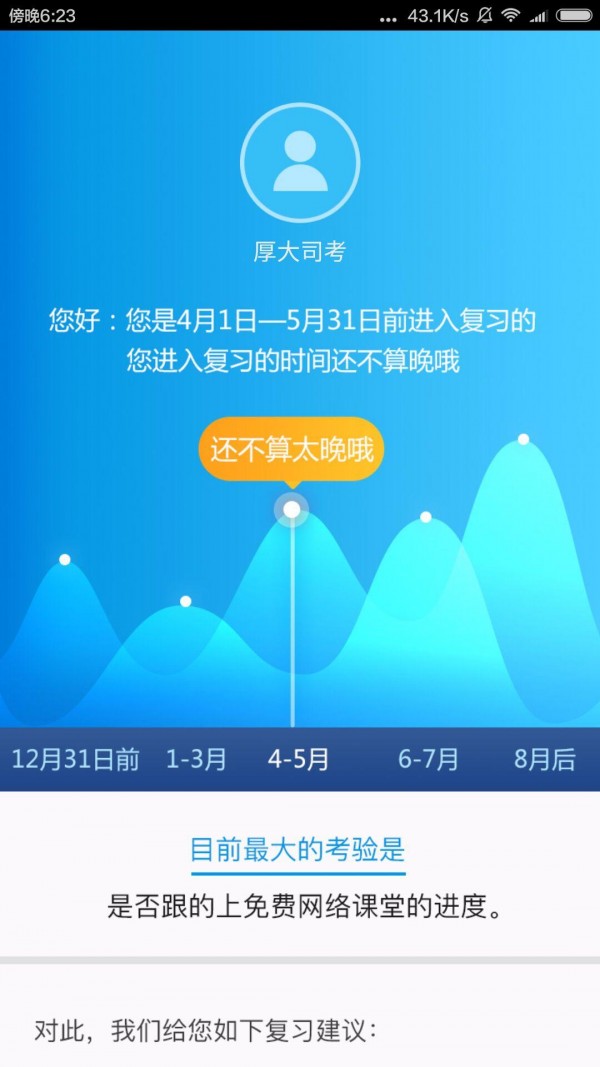Select the 12月31日前 time period
Image resolution: width=600 pixels, height=1067 pixels.
pos(75,759)
